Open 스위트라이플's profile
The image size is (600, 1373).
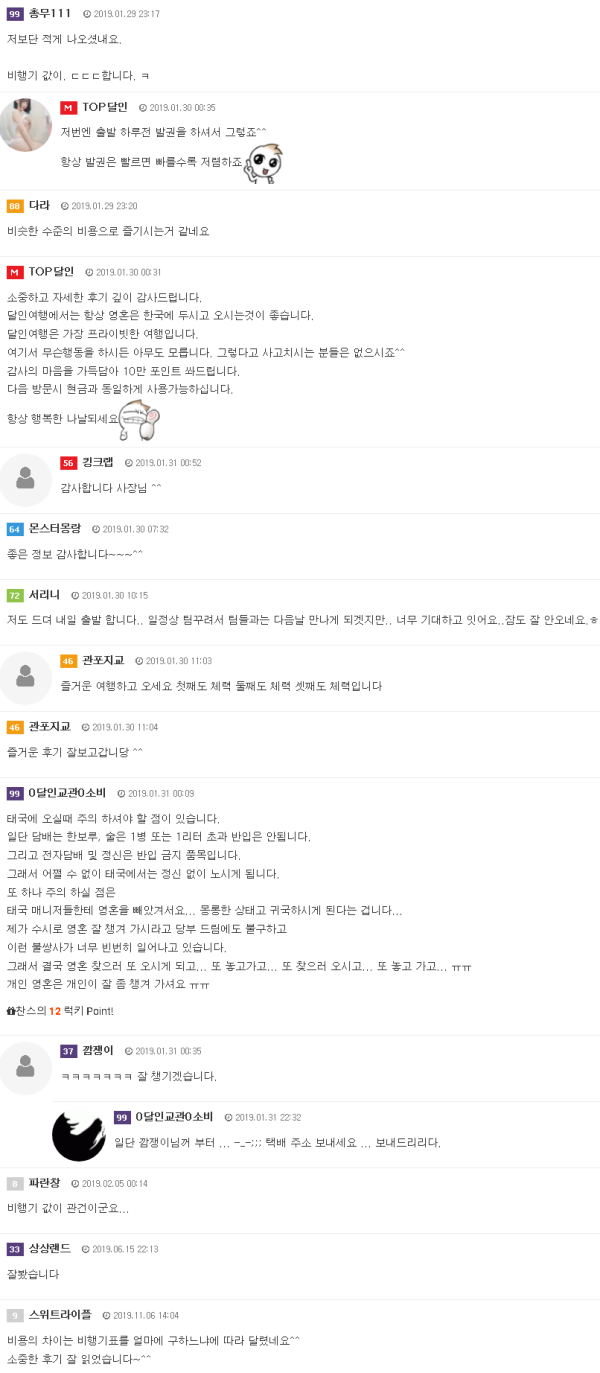[60, 1315]
